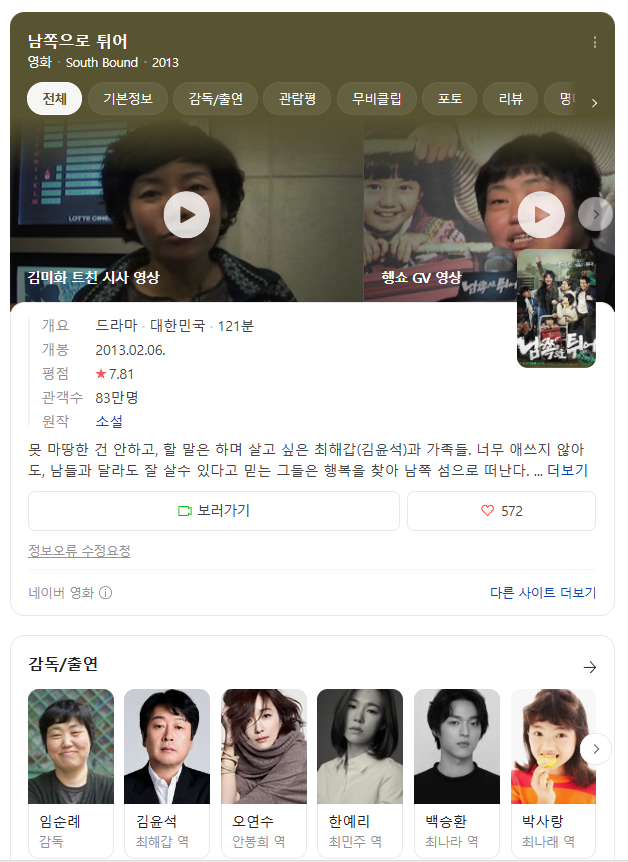
Task: Open the movie poster image
Action: [556, 308]
